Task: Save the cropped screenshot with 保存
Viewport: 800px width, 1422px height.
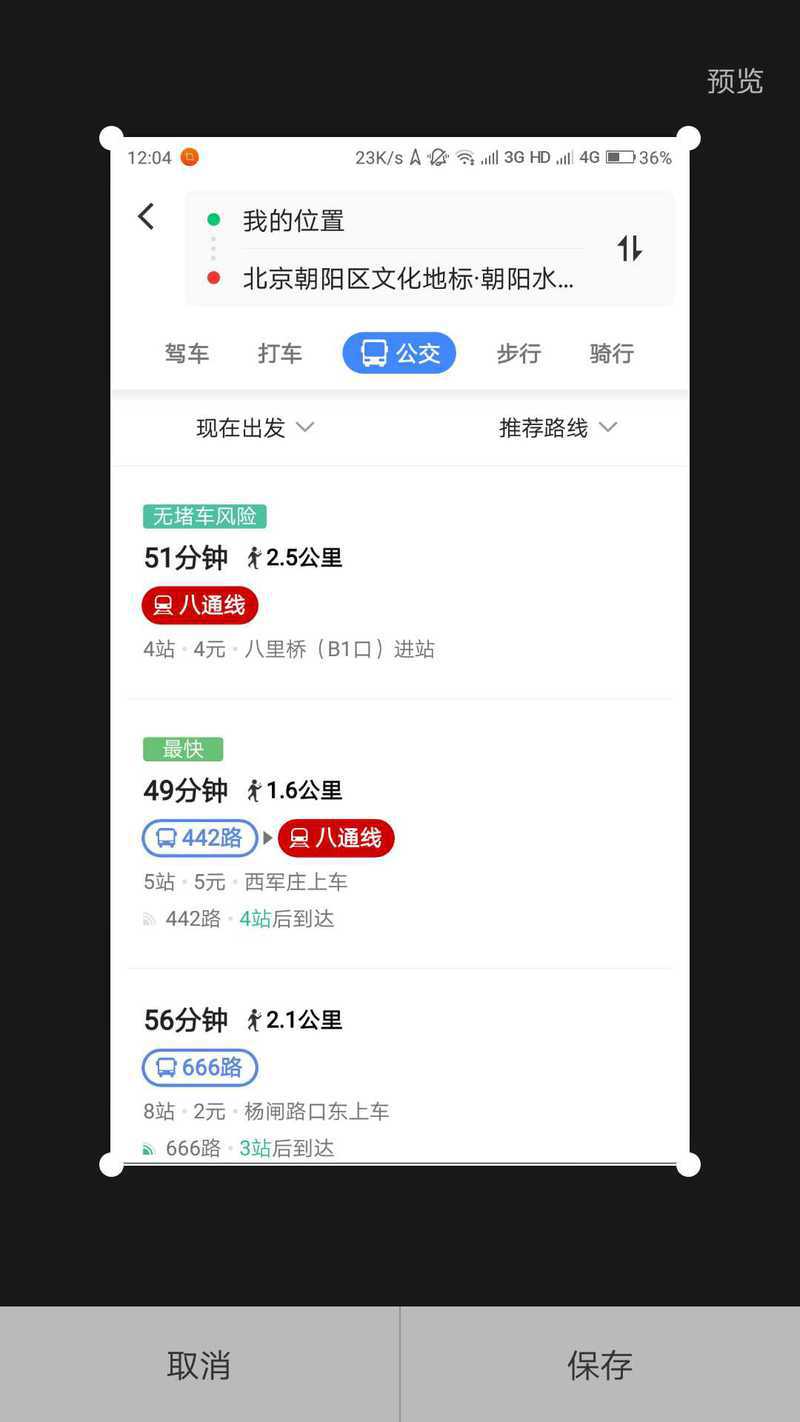Action: pyautogui.click(x=600, y=1365)
